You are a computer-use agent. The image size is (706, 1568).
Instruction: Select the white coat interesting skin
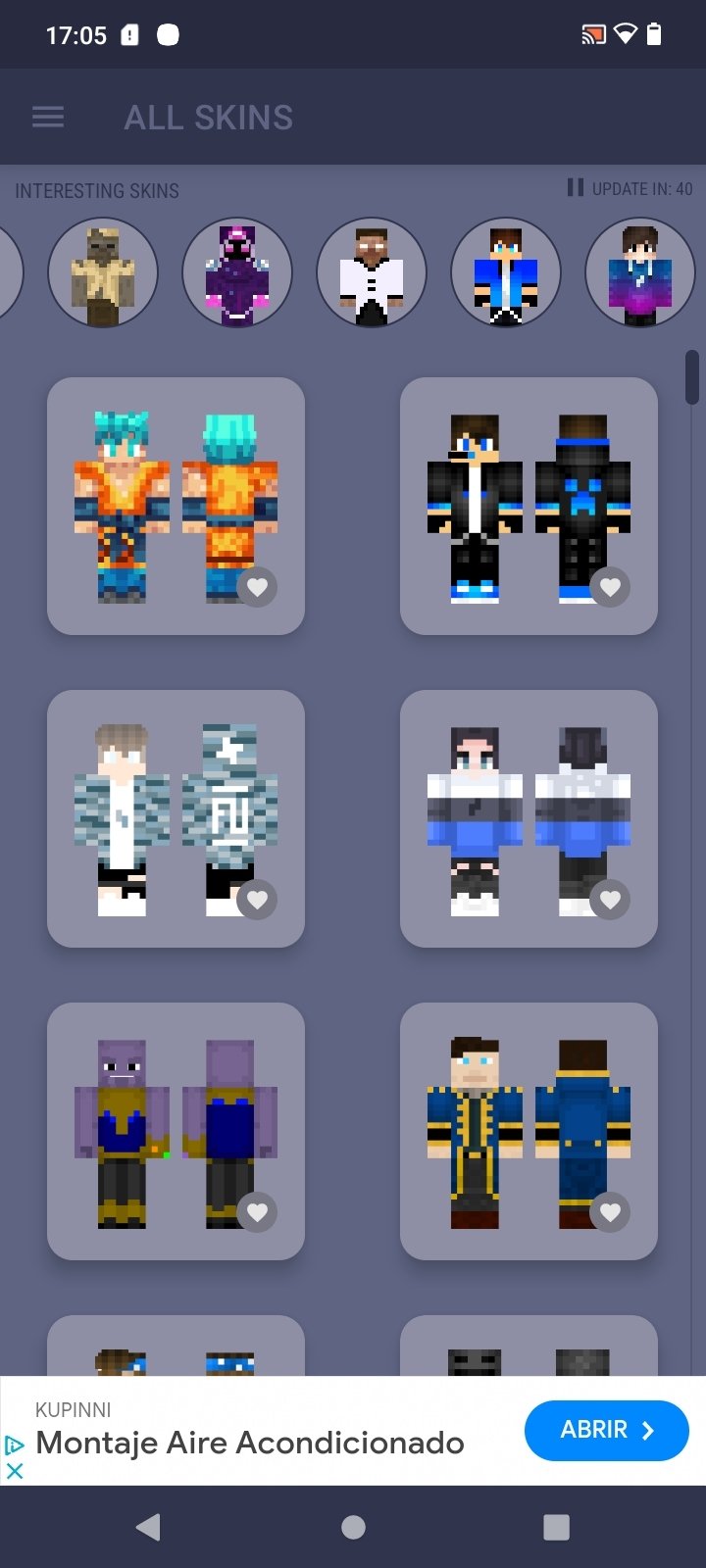(x=372, y=272)
